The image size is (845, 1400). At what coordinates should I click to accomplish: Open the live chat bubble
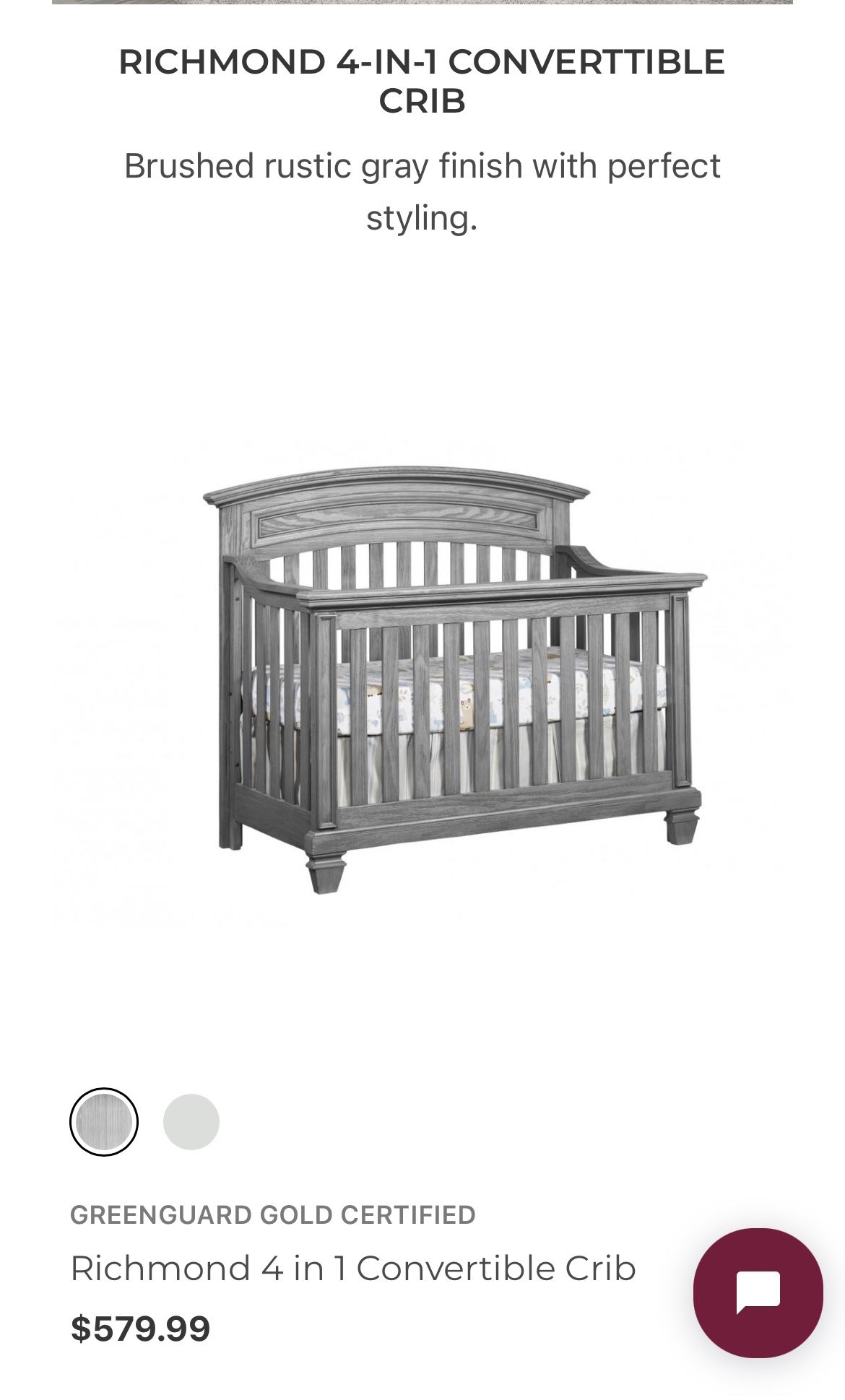pos(758,1292)
